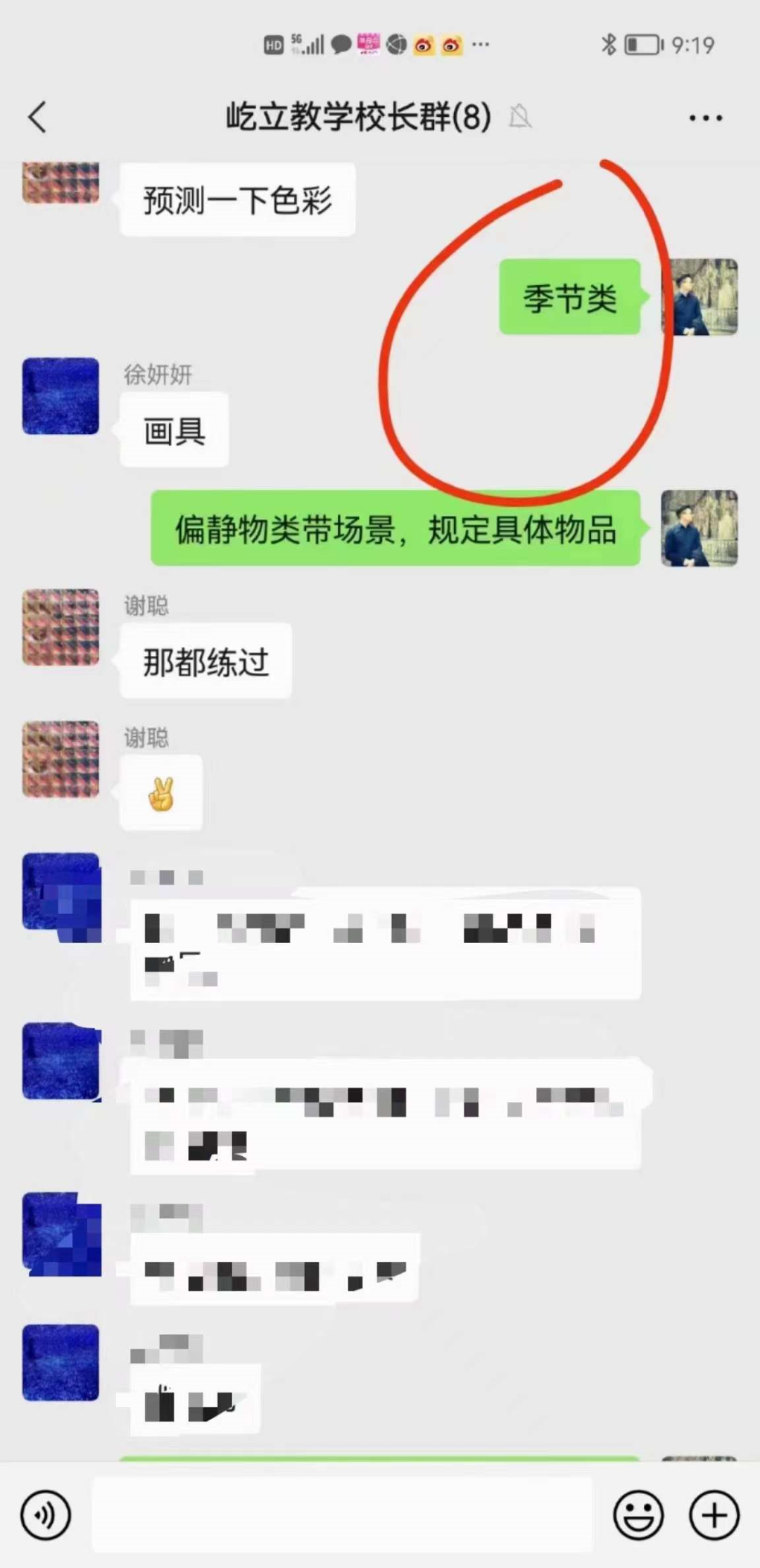Go back from the group chat
The width and height of the screenshot is (760, 1568).
pos(38,117)
